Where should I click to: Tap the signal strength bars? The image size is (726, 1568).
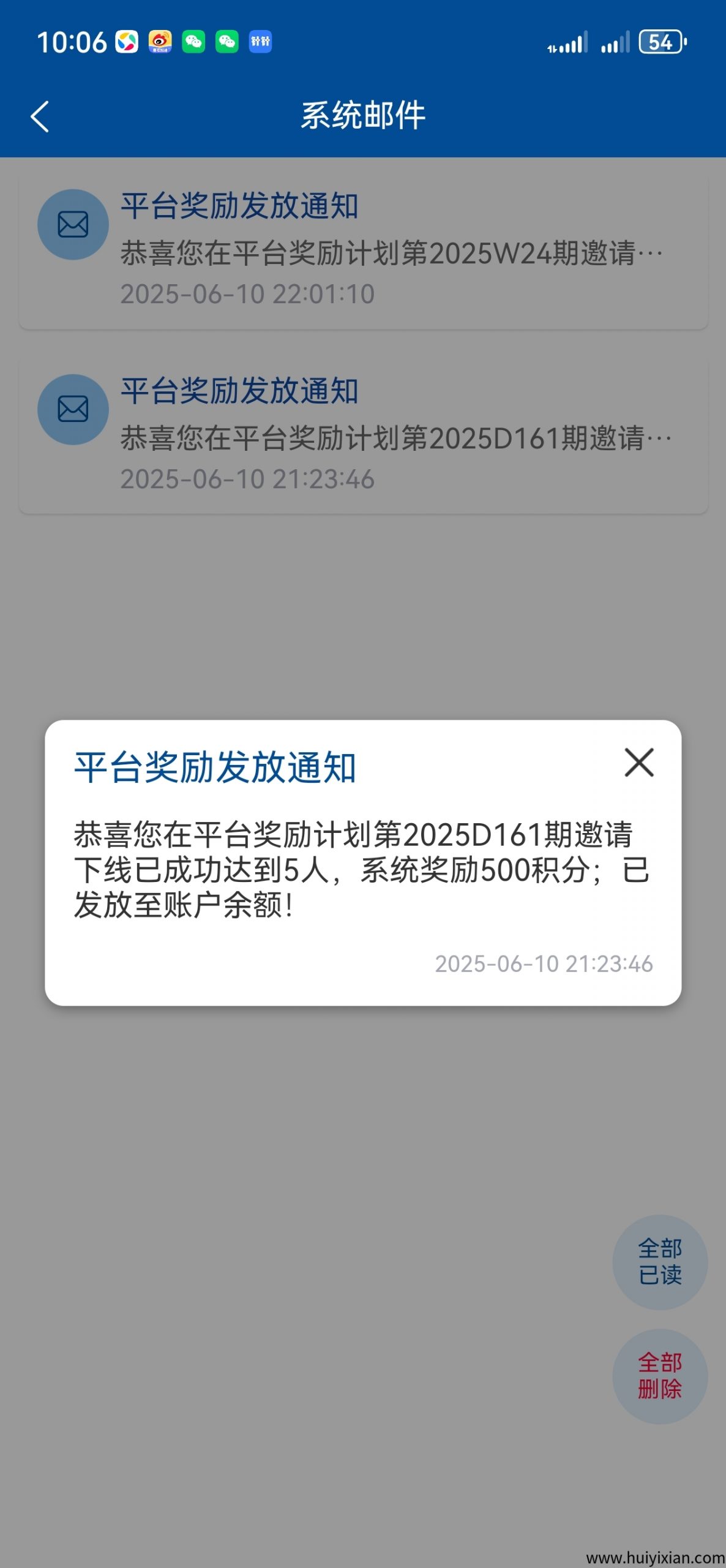point(569,43)
